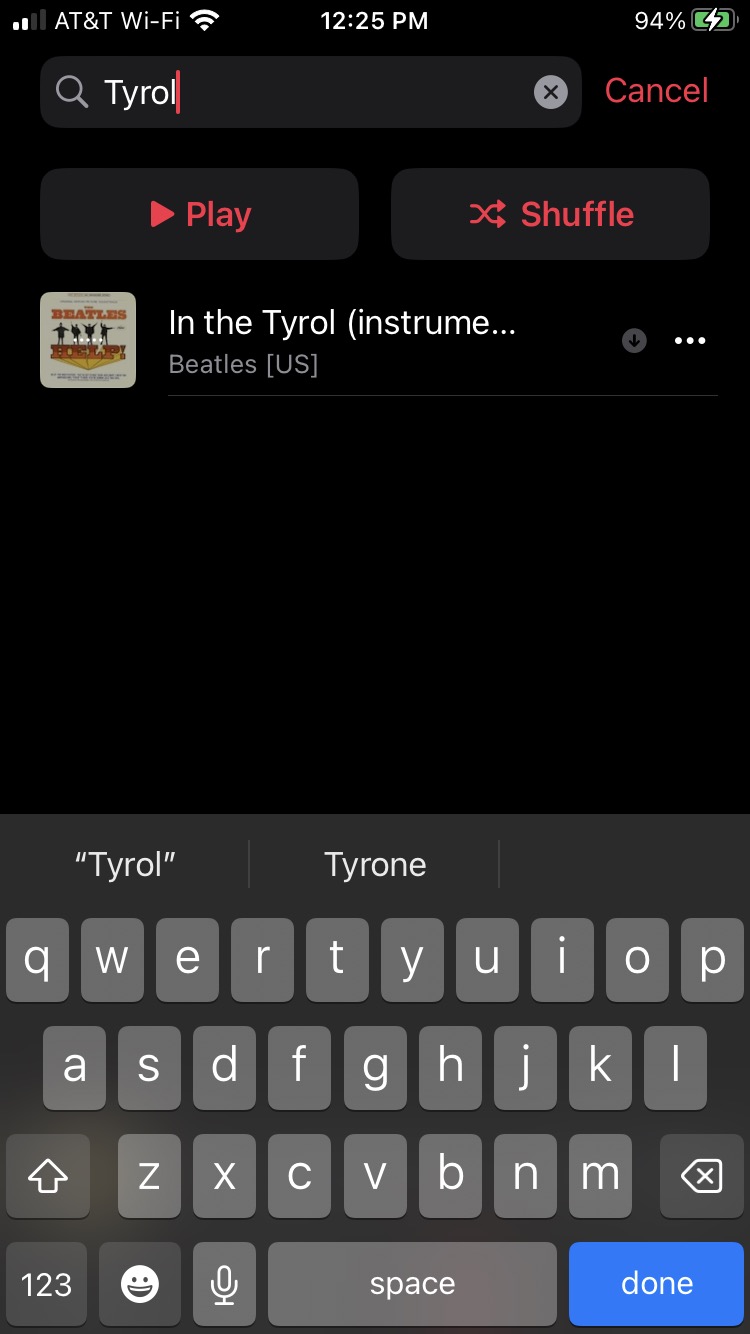Open In the Tyrol song result

(x=340, y=341)
